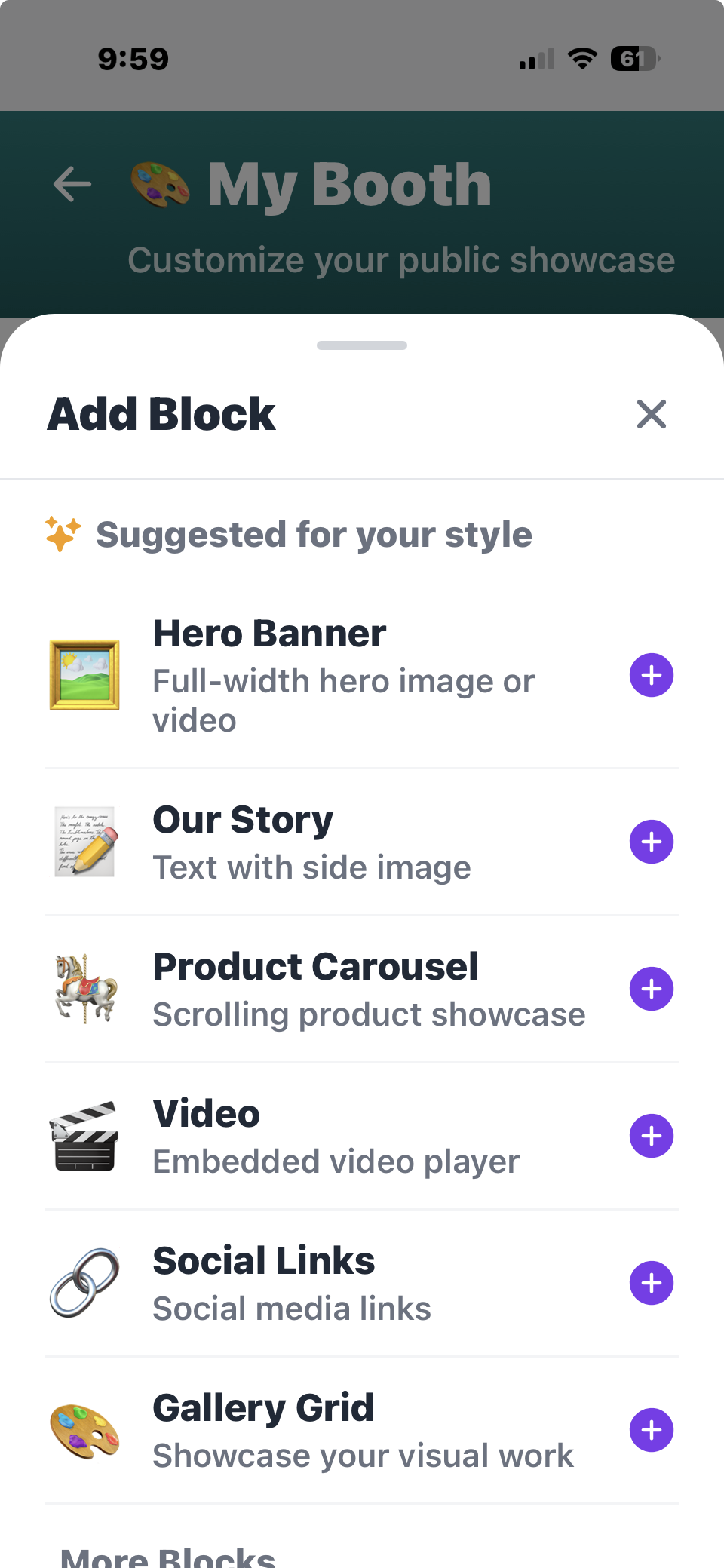Tap the palette icon next to My Booth
Image resolution: width=724 pixels, height=1568 pixels.
point(160,183)
